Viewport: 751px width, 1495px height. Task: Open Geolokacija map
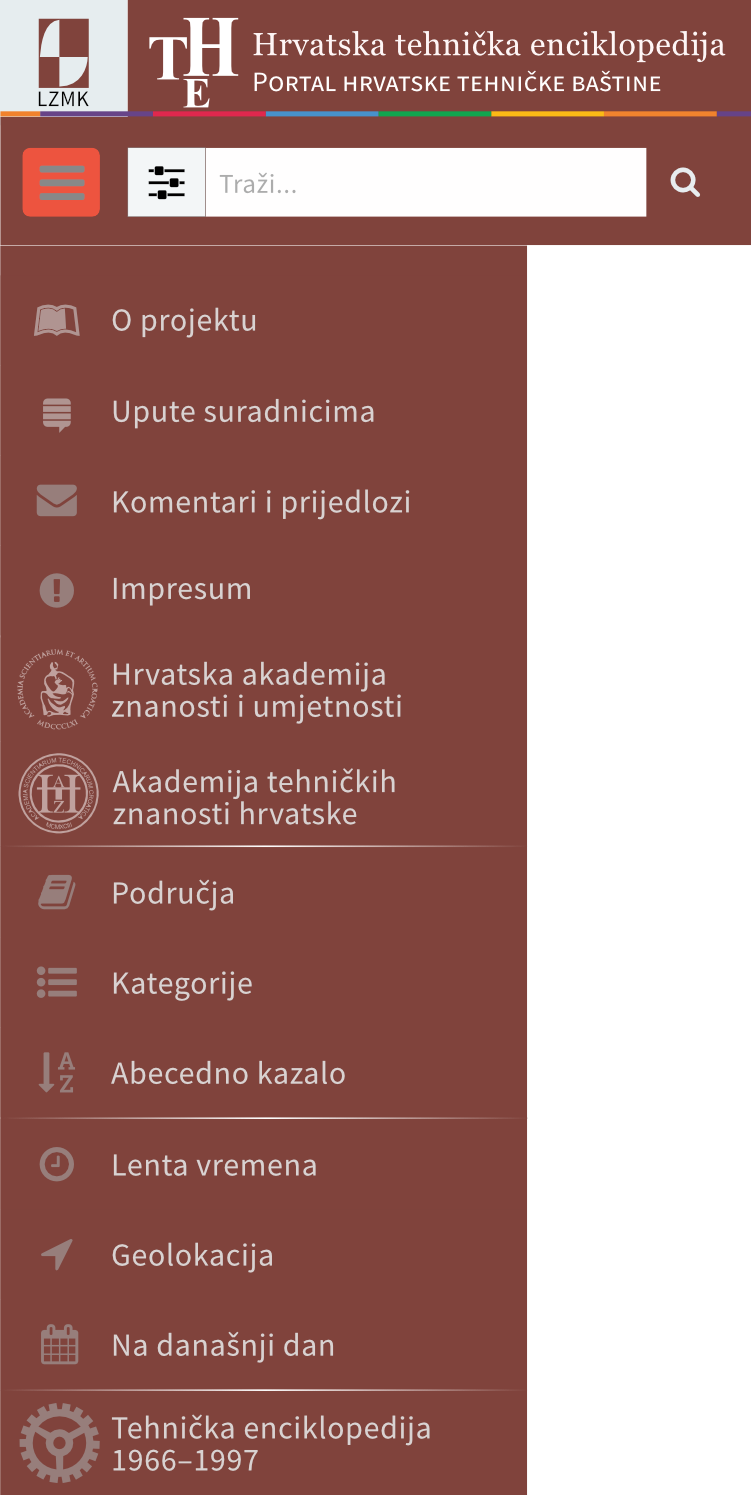(192, 1256)
